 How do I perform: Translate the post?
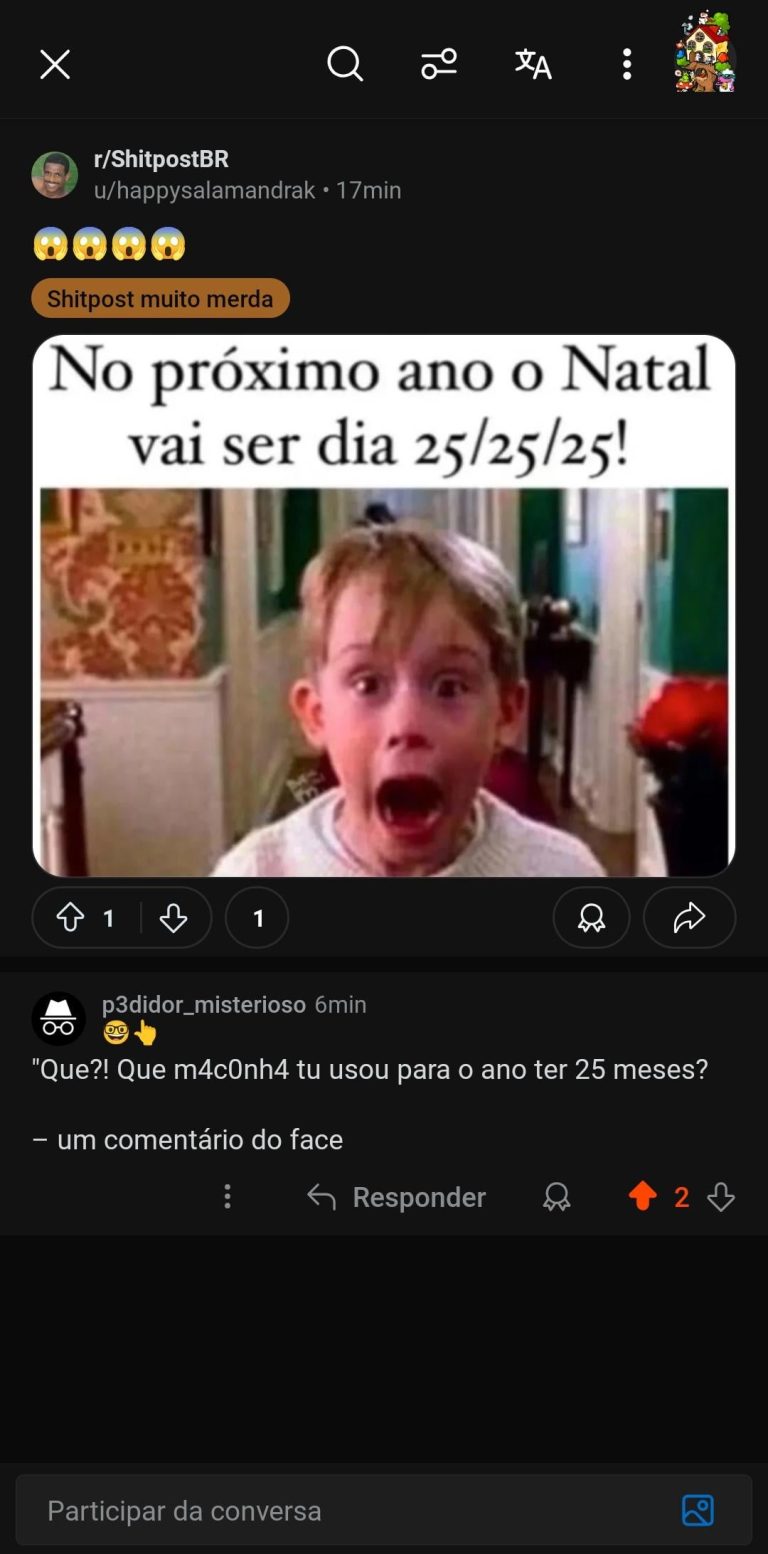(533, 65)
